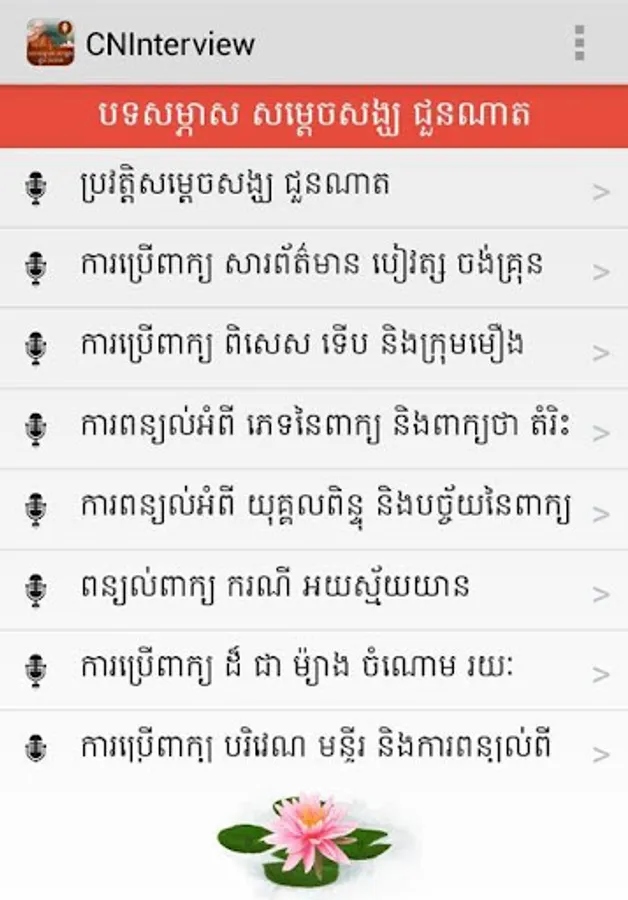Open the row ប្រវត្តិសម្តេចសង្ឃ ជួនណាត

pos(314,188)
